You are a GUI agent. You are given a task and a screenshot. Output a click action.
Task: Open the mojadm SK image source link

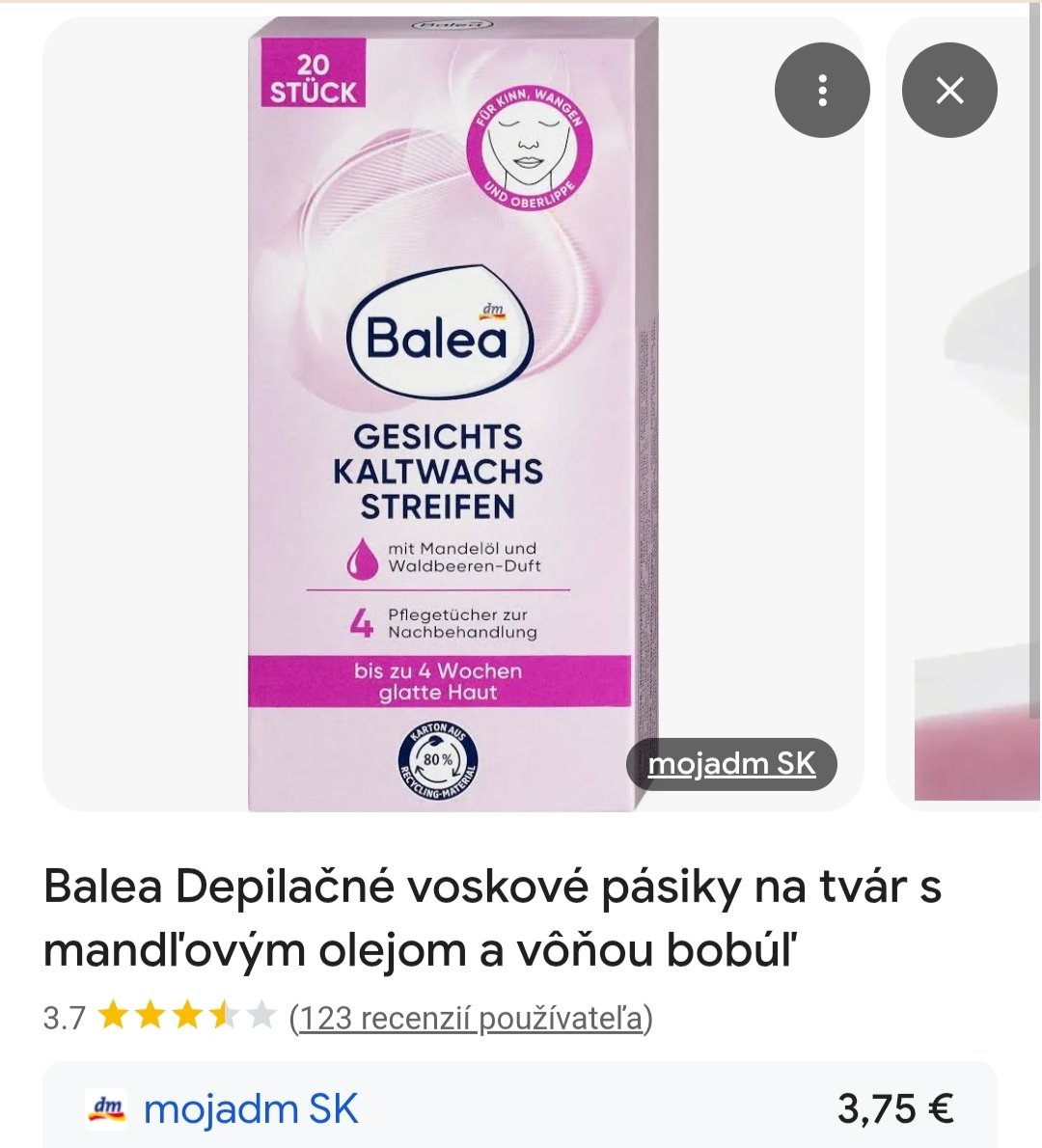731,764
